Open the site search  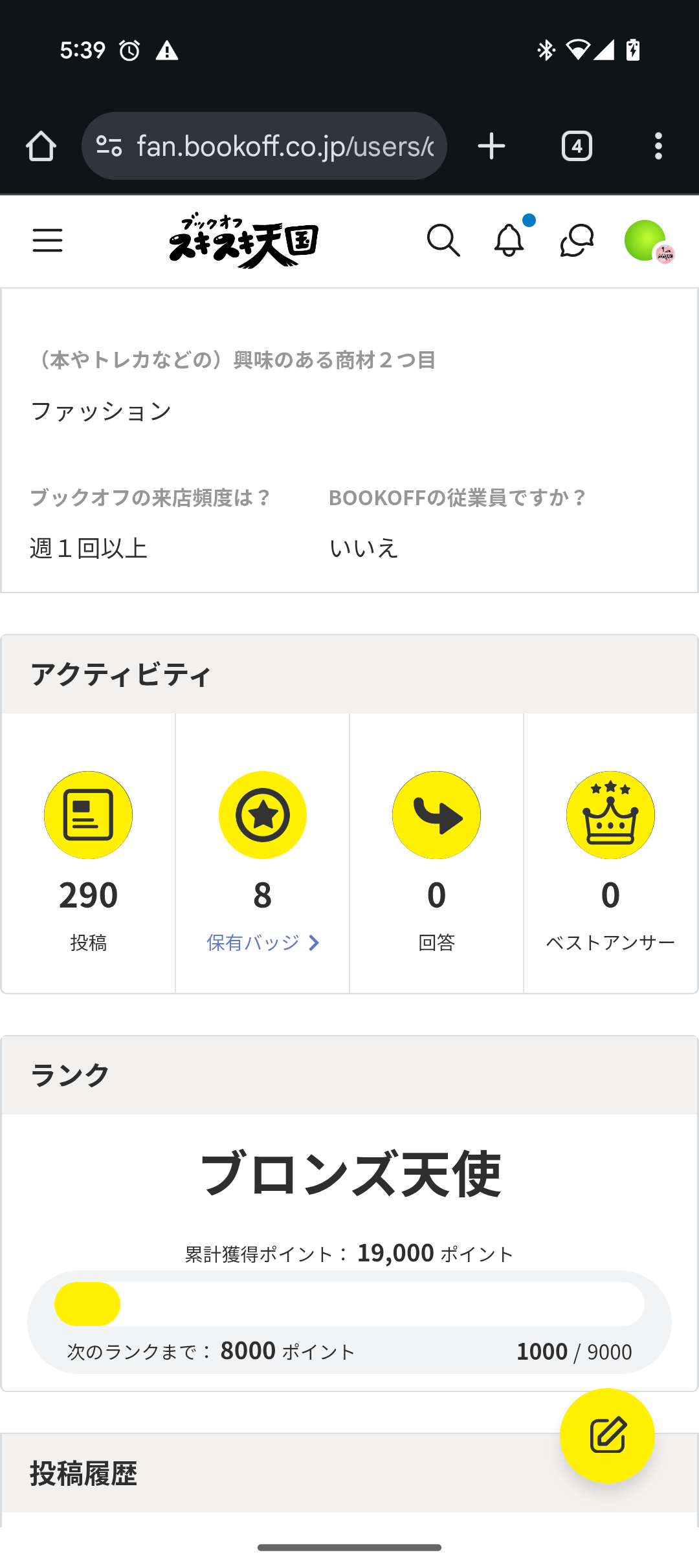click(x=443, y=241)
